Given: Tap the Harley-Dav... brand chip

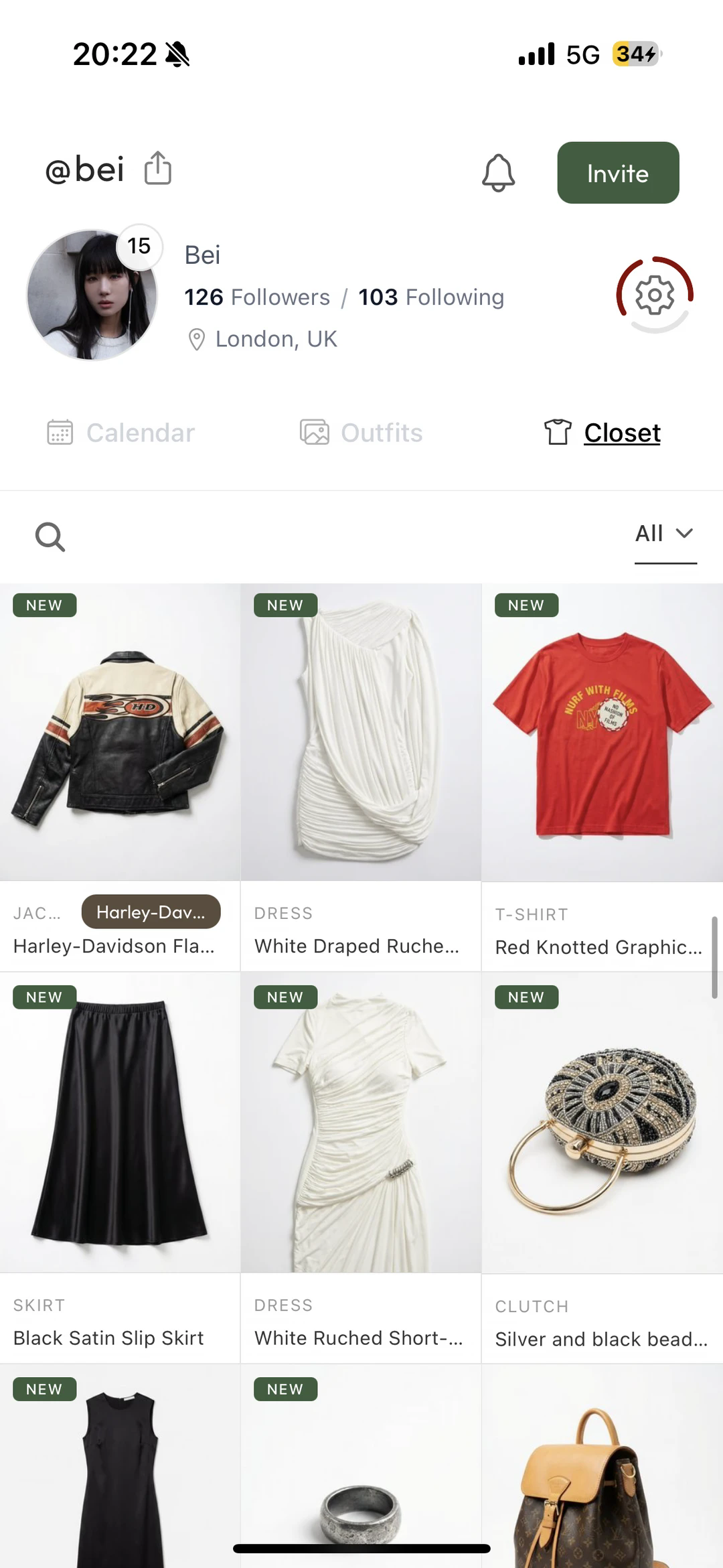Looking at the screenshot, I should 151,912.
